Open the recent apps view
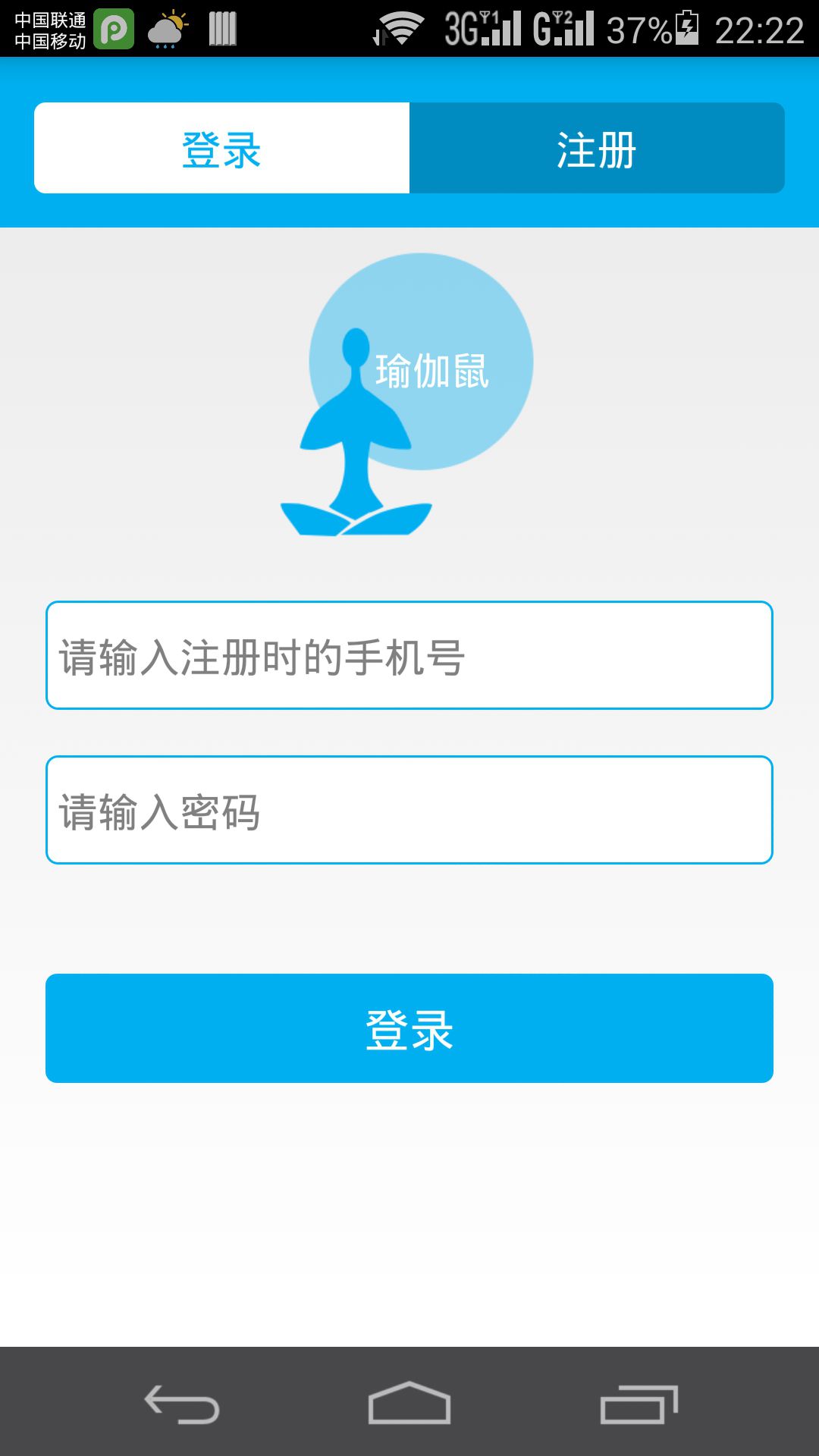Image resolution: width=819 pixels, height=1456 pixels. click(x=639, y=1404)
